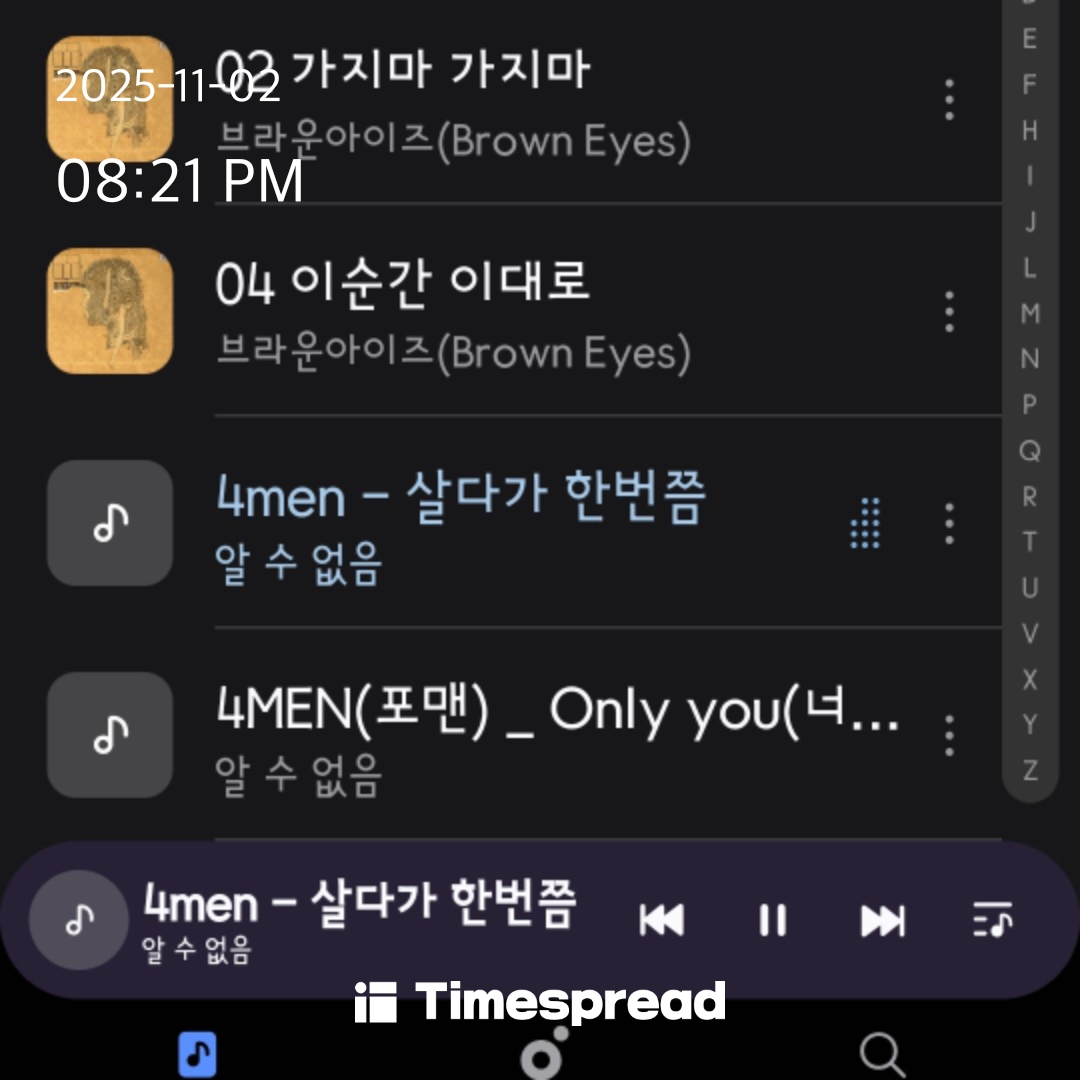The width and height of the screenshot is (1080, 1080).
Task: Open the play queue icon
Action: pos(993,919)
